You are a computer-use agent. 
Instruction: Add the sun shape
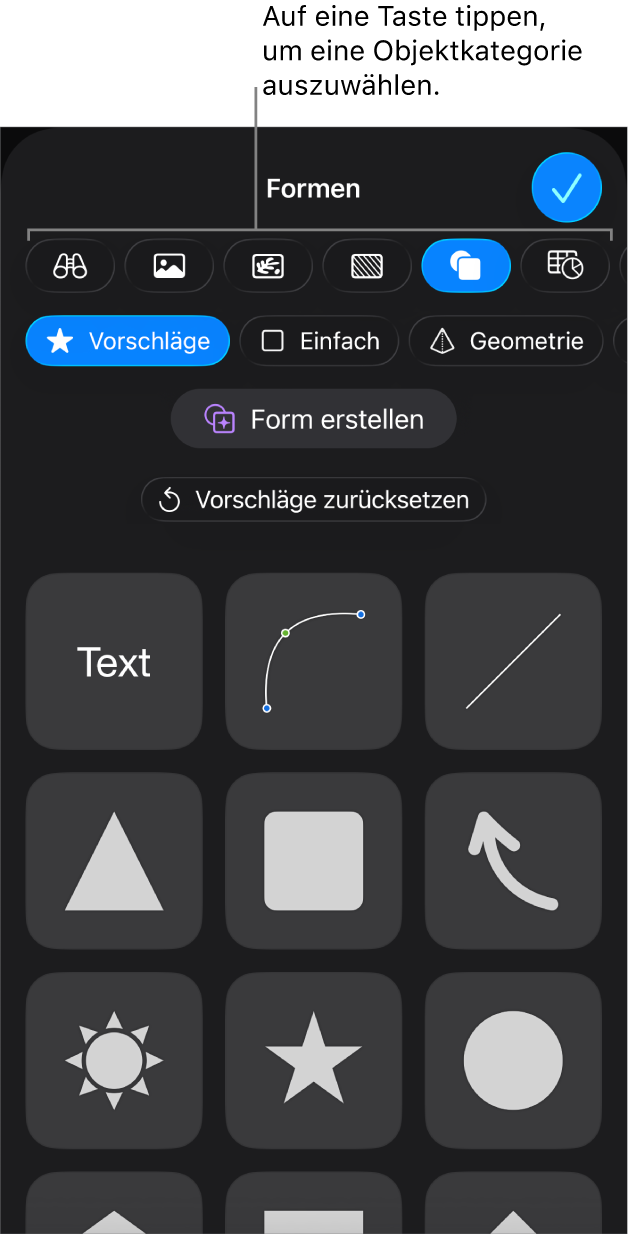point(114,1060)
